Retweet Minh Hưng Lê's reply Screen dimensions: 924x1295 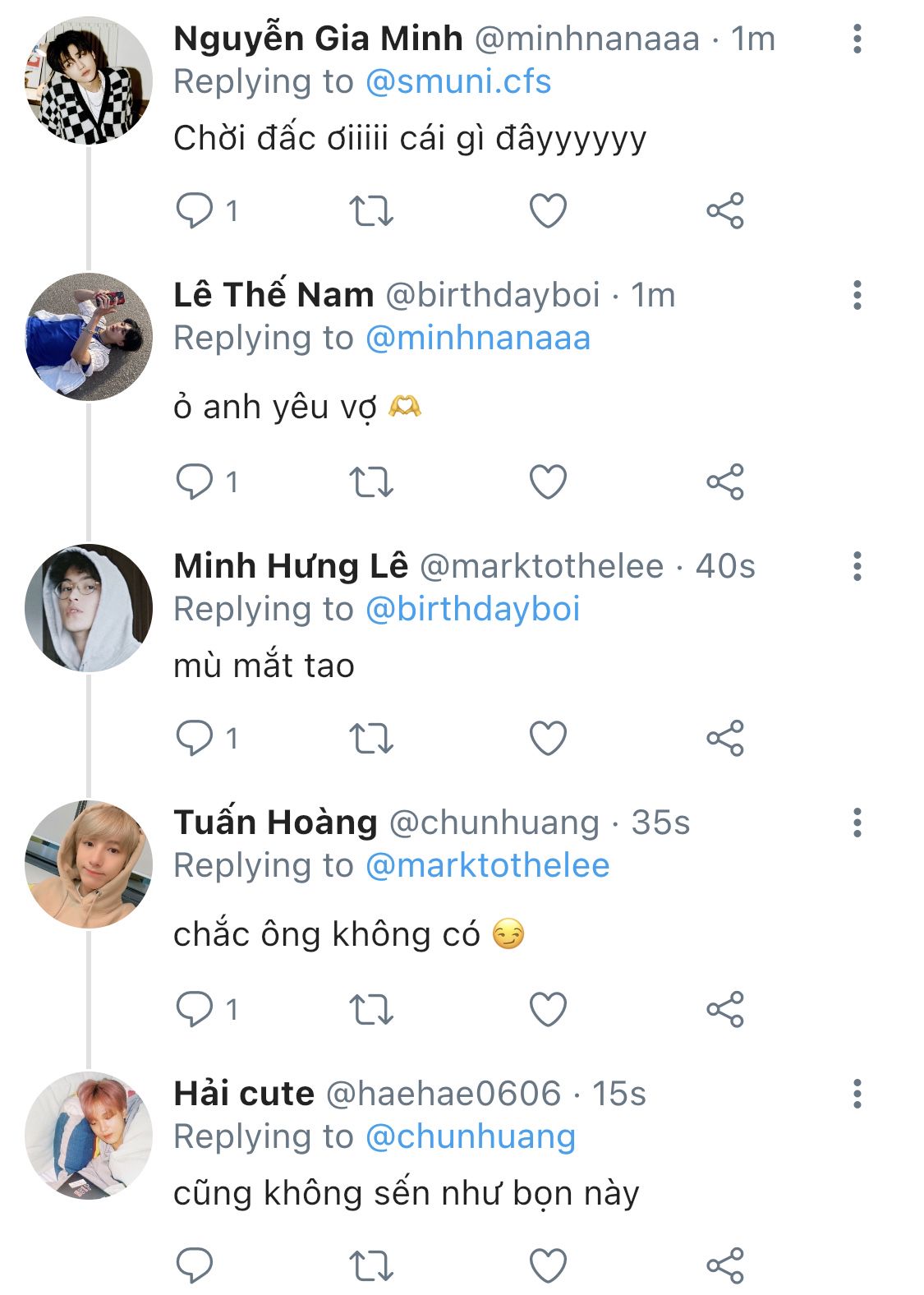point(371,738)
